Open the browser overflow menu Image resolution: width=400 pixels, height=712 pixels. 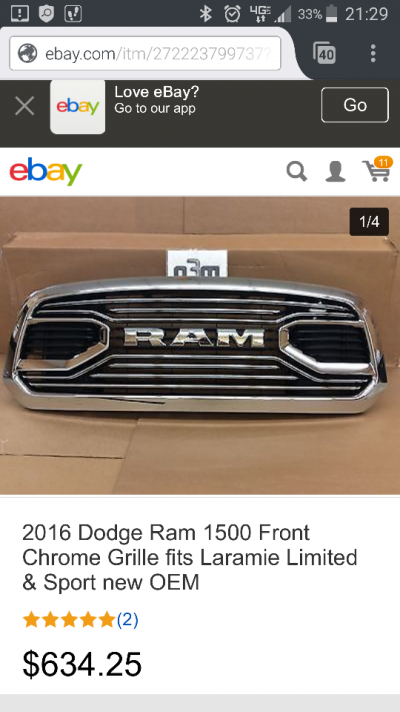tap(373, 53)
